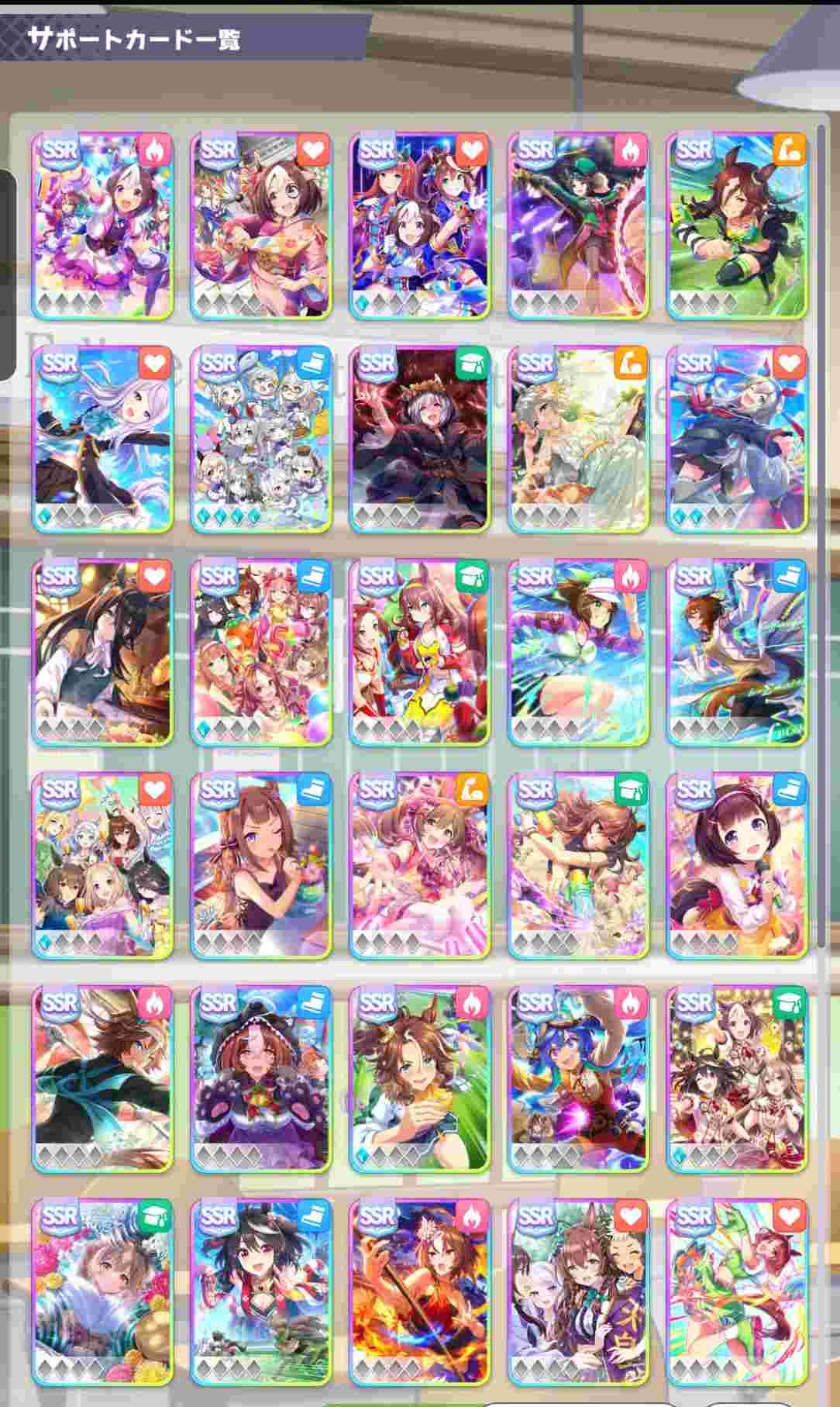Tap the card with girl in white flower dress
Screen dimensions: 840x1407
pyautogui.click(x=579, y=440)
